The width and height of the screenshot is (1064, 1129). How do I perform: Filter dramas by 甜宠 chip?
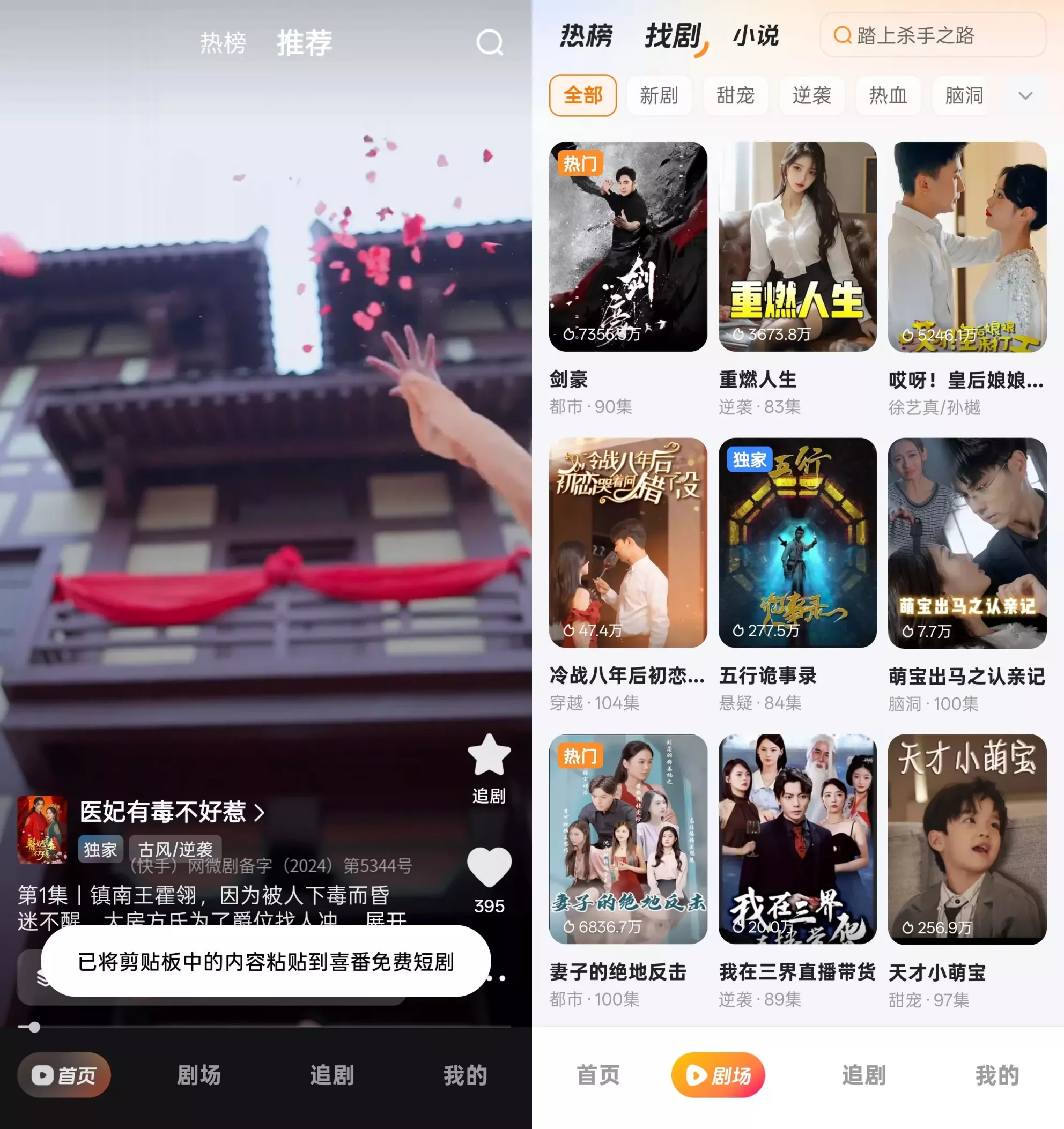pyautogui.click(x=735, y=95)
